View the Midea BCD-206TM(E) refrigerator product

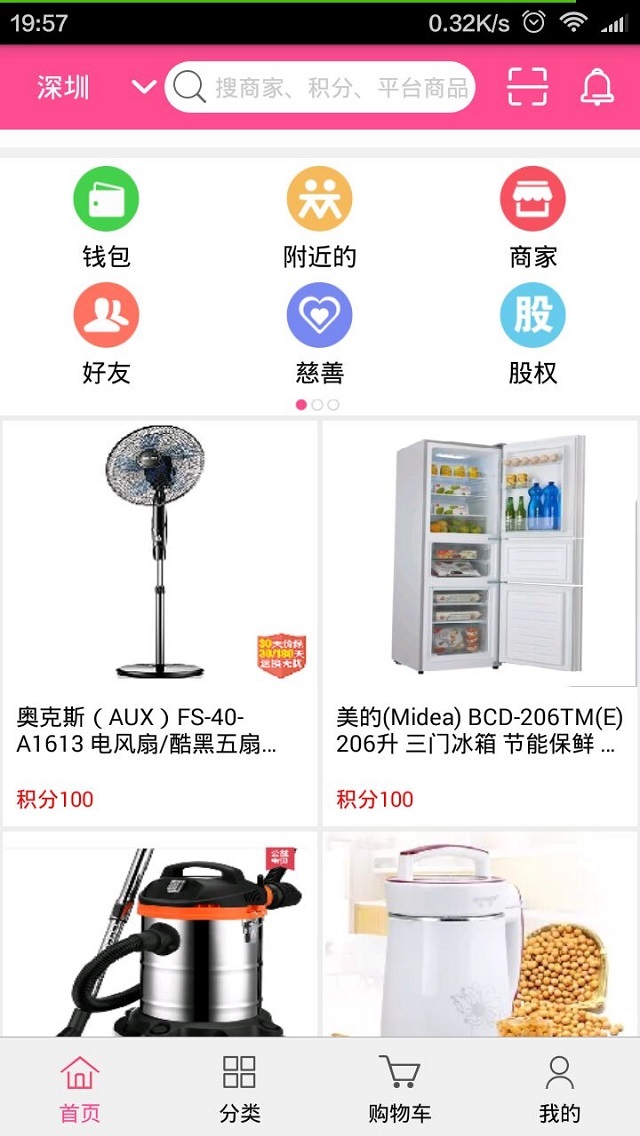coord(480,620)
